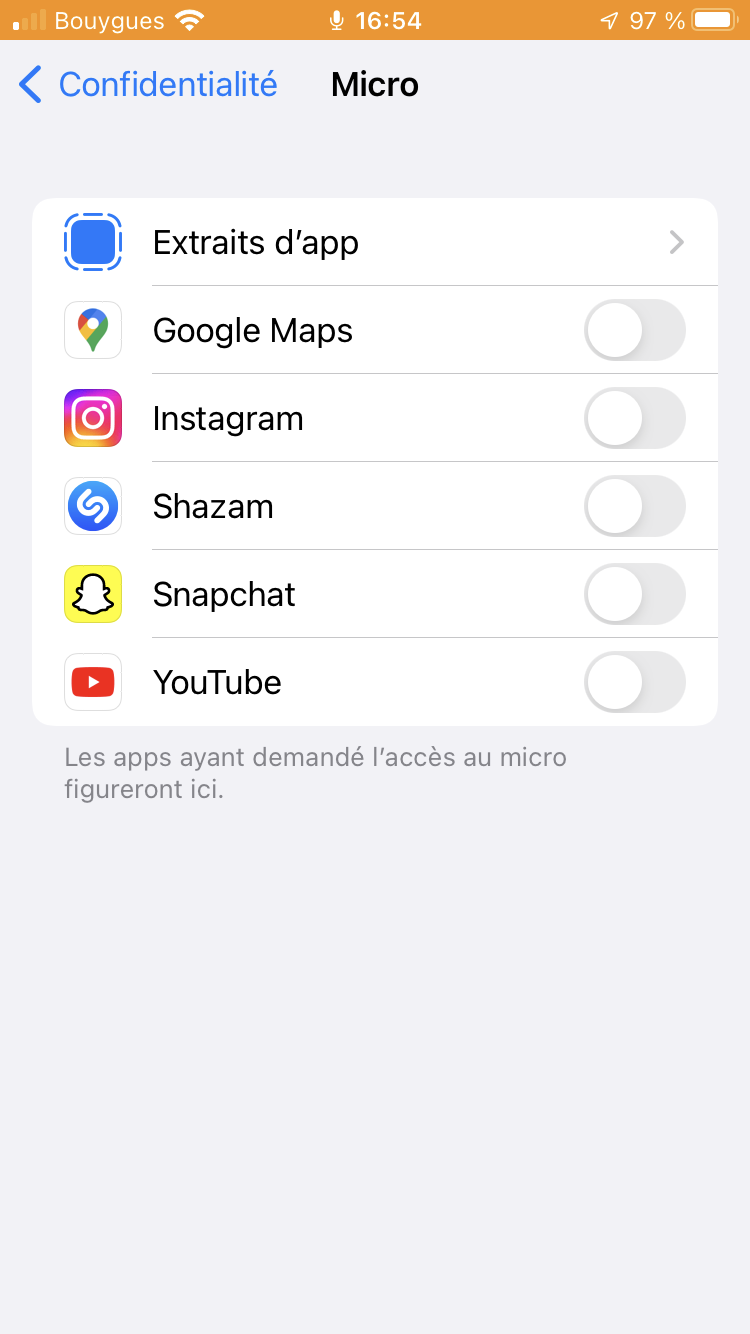Go back to Confidentialité settings
The image size is (750, 1334).
click(148, 85)
